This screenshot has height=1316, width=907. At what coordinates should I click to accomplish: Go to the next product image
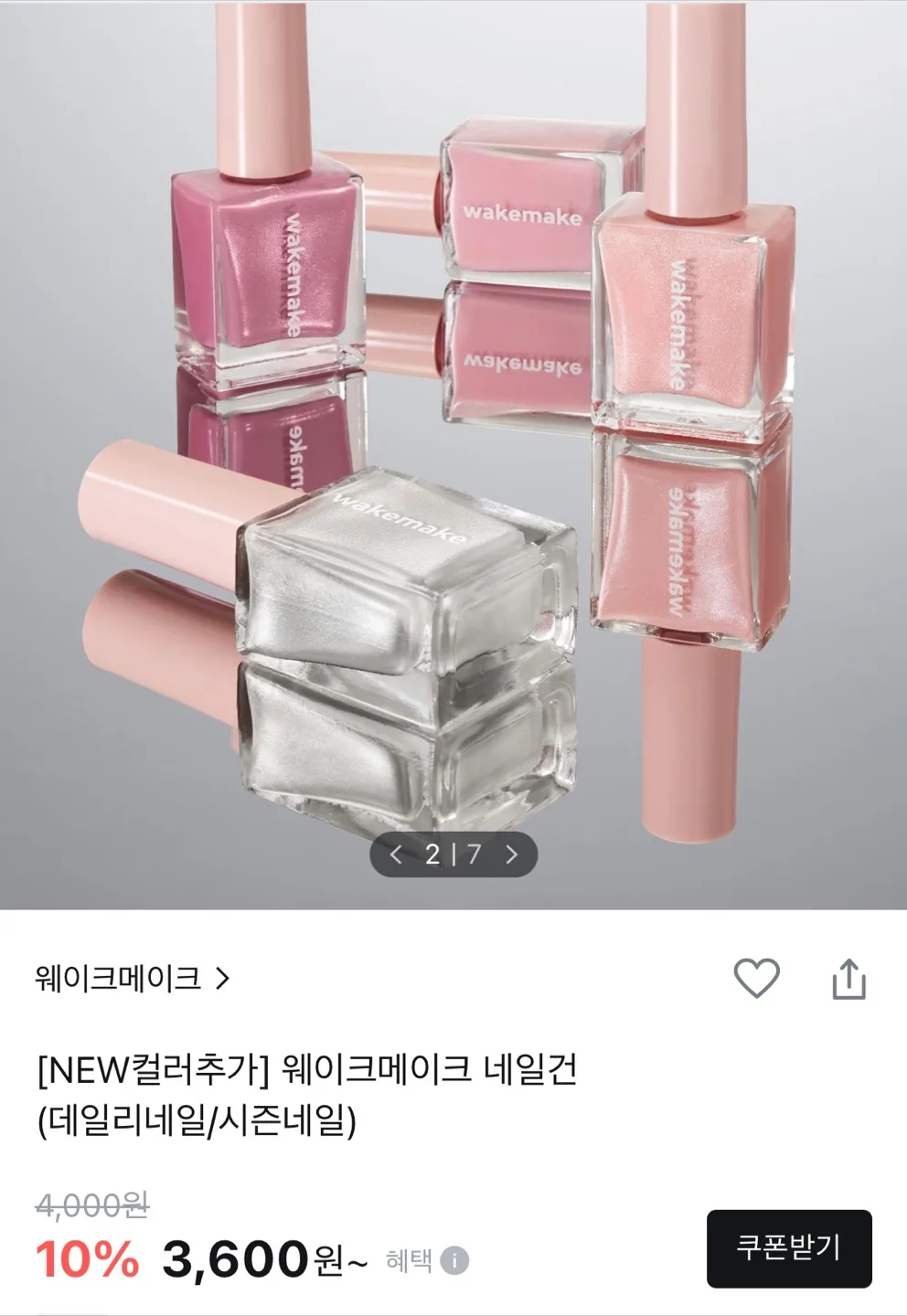(512, 854)
